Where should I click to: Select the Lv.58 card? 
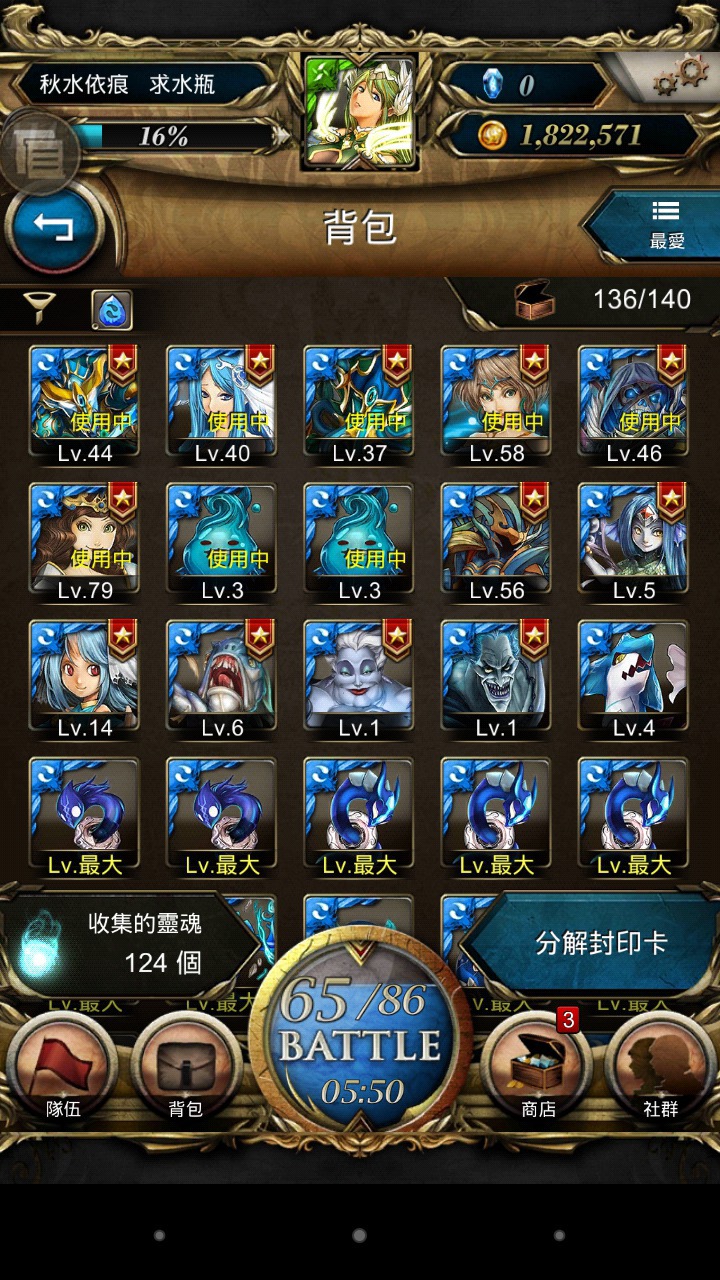pyautogui.click(x=496, y=406)
